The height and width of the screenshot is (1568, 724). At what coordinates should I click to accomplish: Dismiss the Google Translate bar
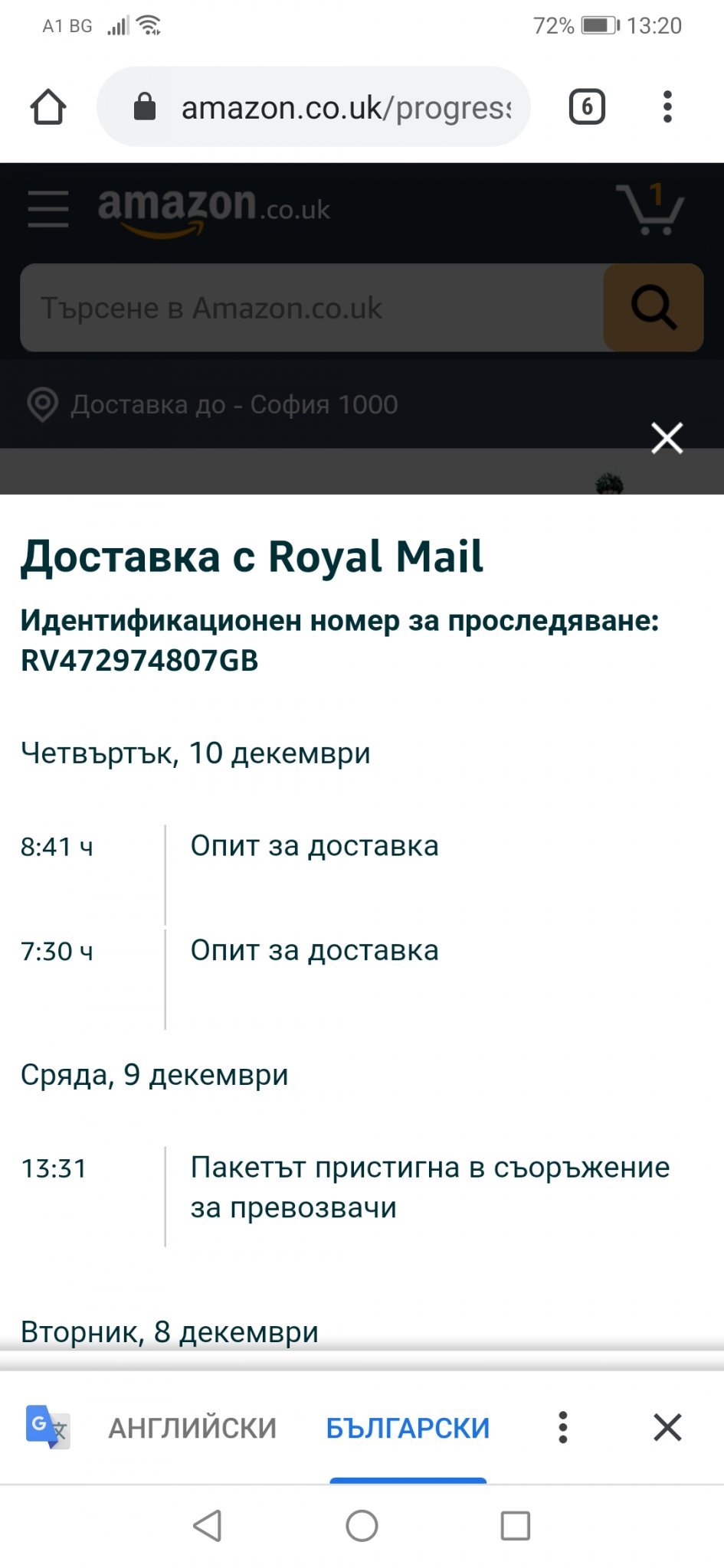[667, 1427]
